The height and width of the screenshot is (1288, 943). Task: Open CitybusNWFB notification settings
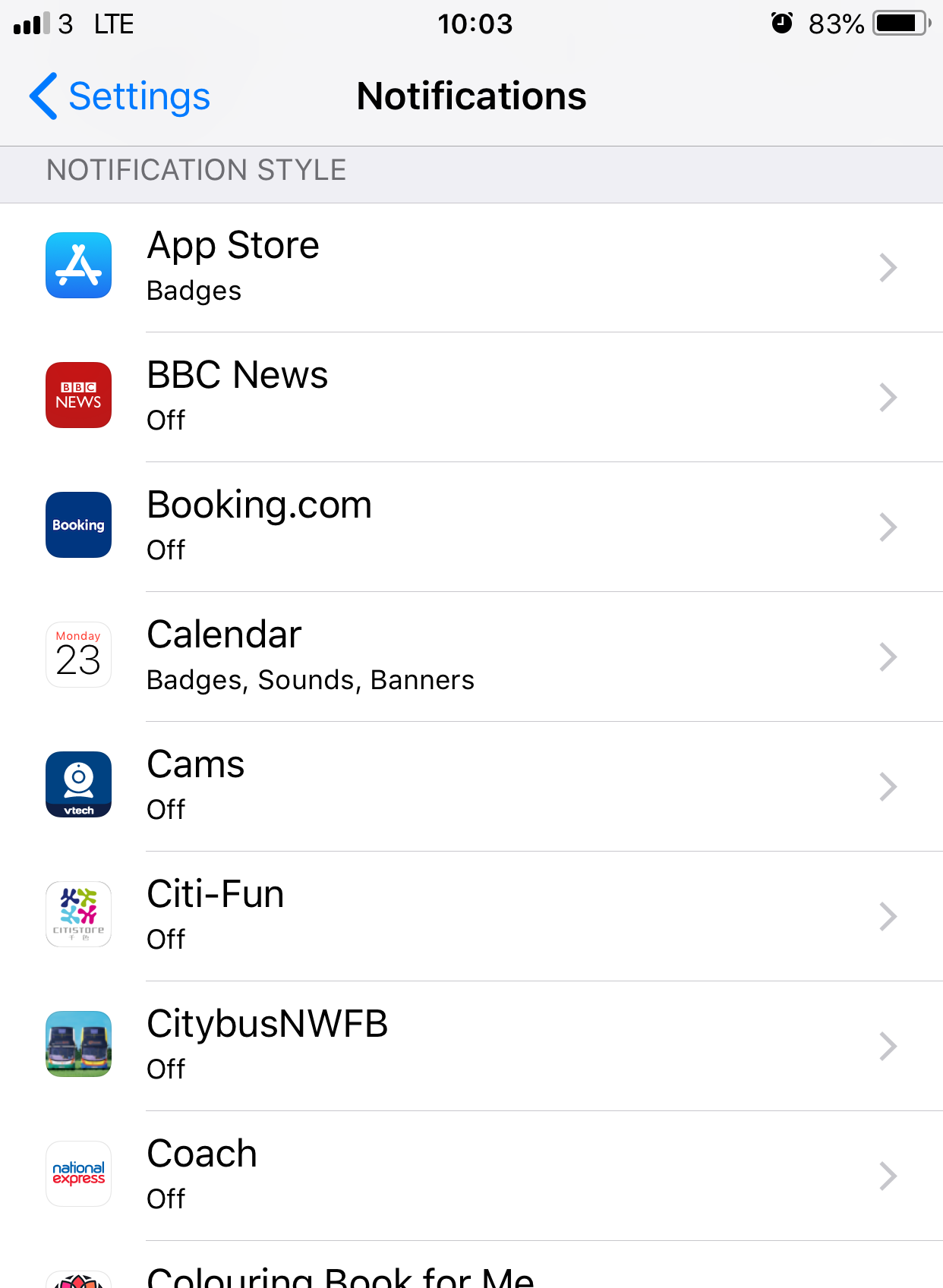(471, 1046)
